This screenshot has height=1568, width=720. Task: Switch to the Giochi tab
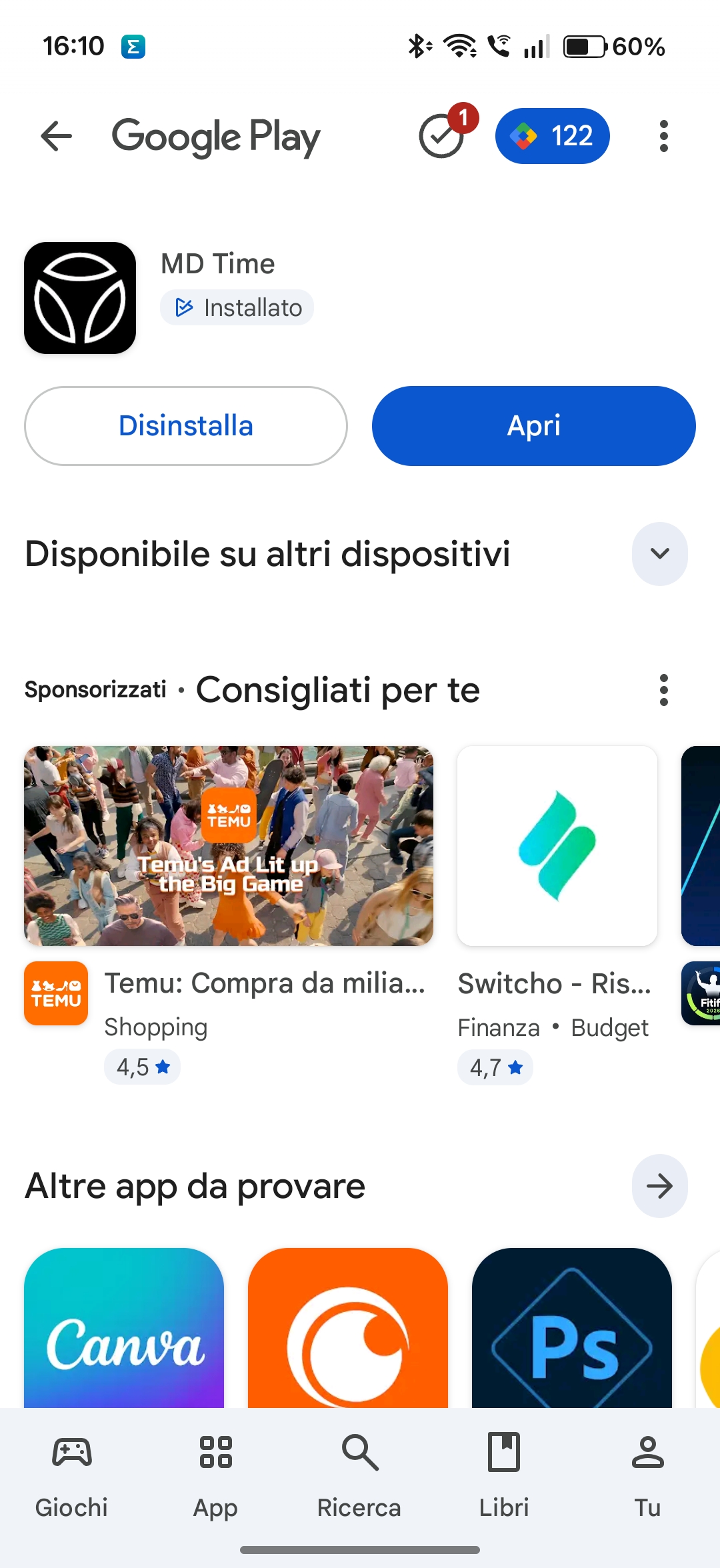coord(71,1475)
